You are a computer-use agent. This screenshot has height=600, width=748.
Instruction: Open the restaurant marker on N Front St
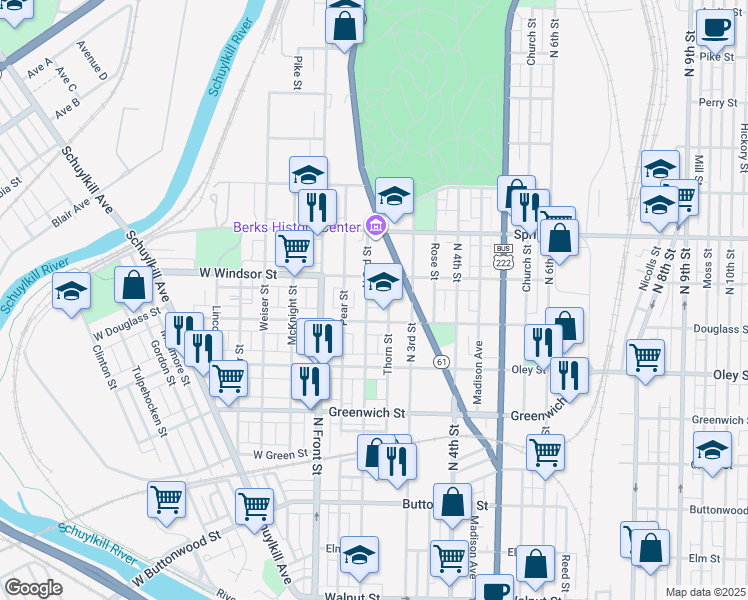click(310, 380)
